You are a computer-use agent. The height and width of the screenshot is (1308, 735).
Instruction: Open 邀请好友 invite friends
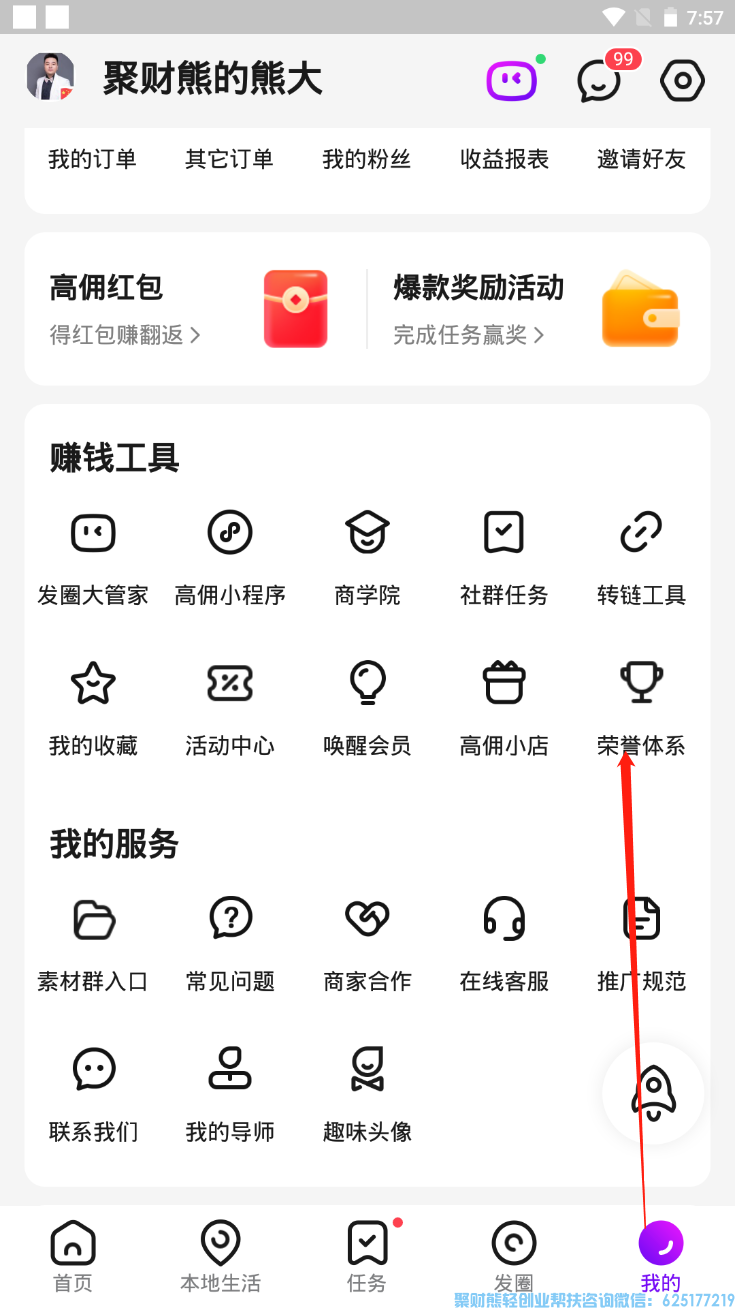(x=641, y=159)
